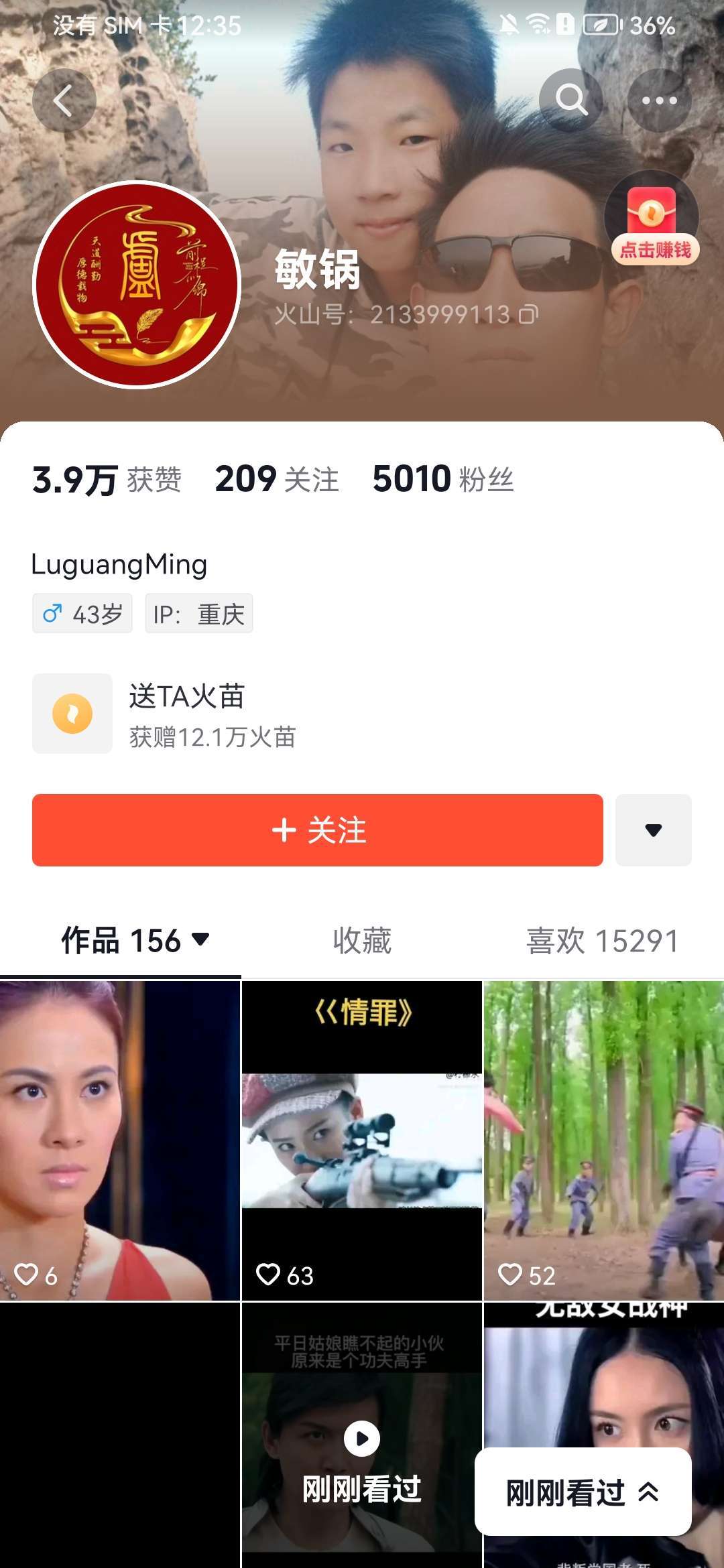Open the forest soldiers video with 52 likes
The width and height of the screenshot is (724, 1568).
click(604, 1140)
